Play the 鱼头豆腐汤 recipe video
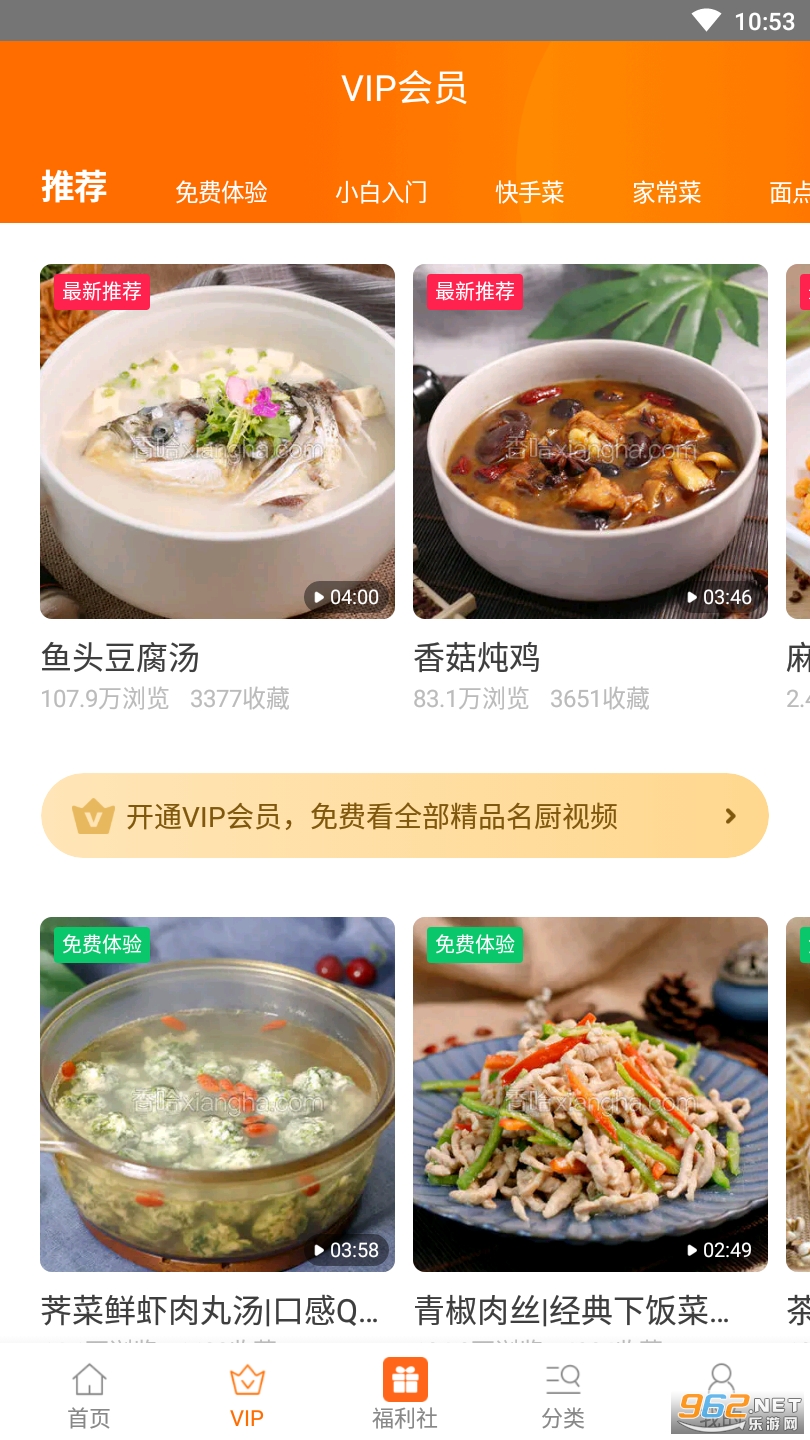The height and width of the screenshot is (1440, 810). [217, 441]
